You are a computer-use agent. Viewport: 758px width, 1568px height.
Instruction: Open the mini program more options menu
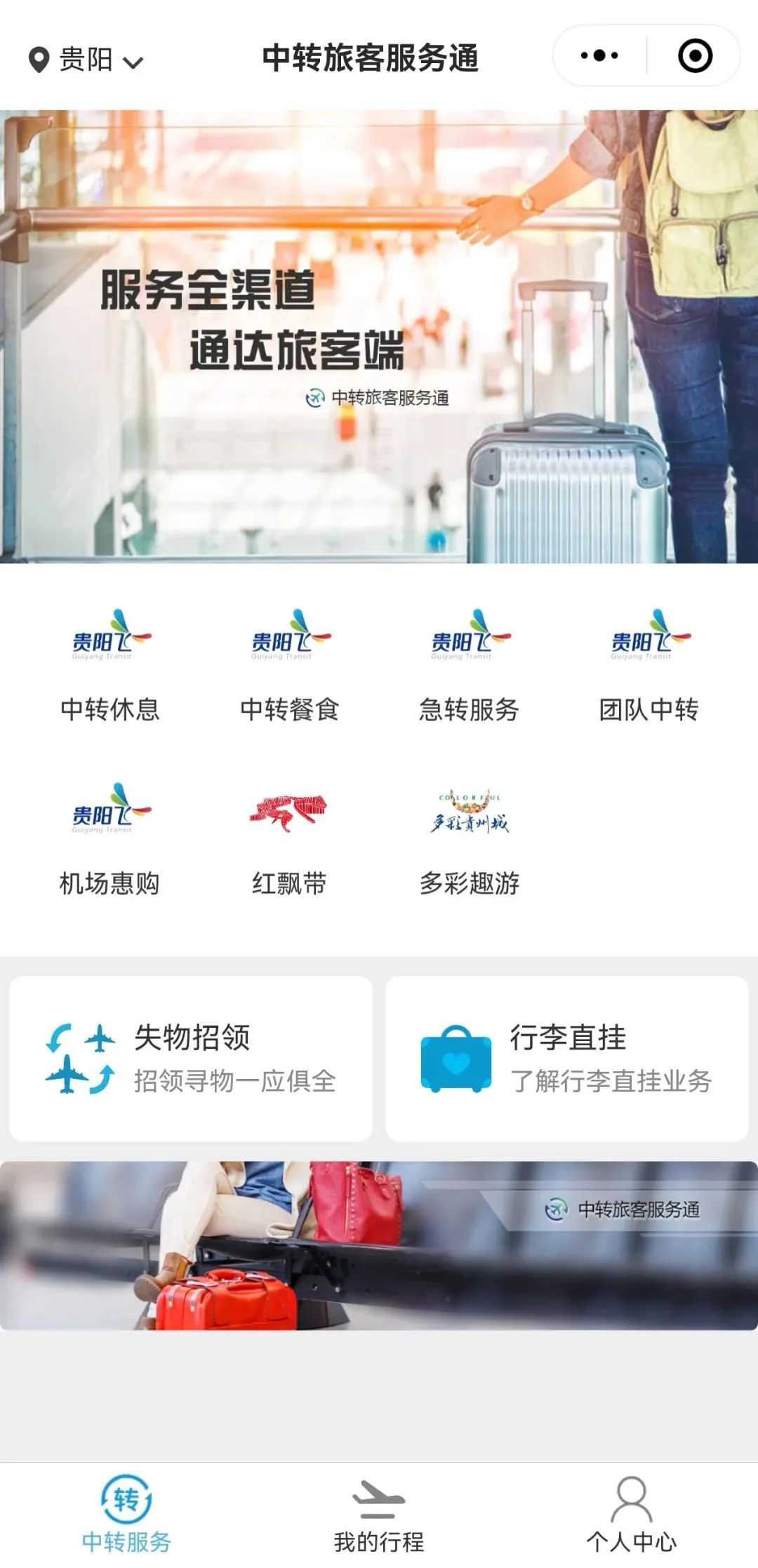tap(599, 56)
